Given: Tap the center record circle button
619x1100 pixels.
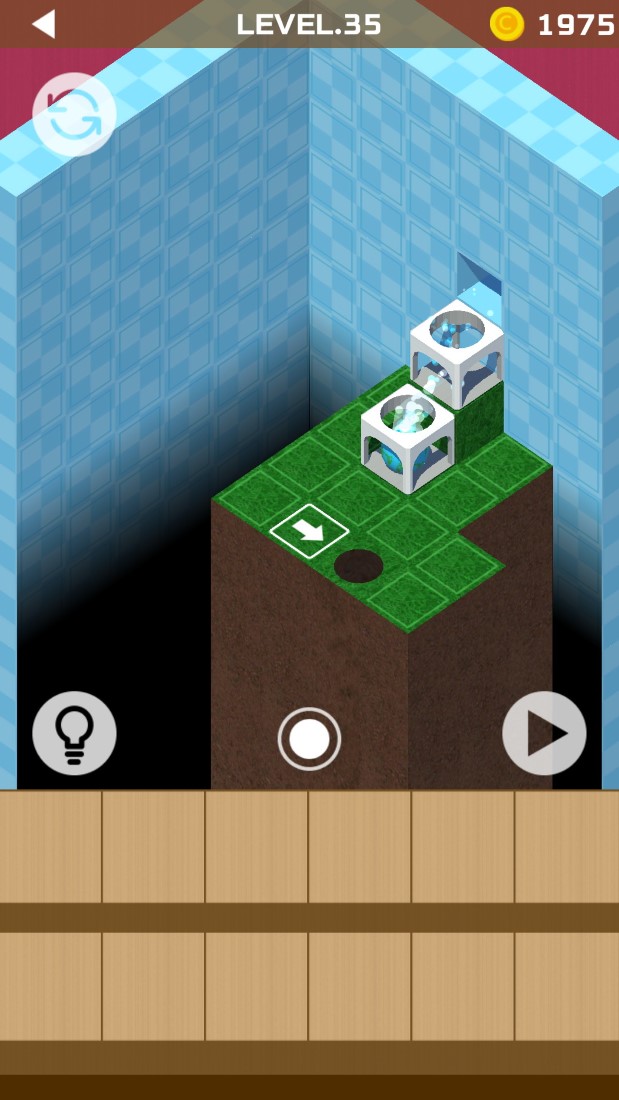Looking at the screenshot, I should [x=309, y=739].
